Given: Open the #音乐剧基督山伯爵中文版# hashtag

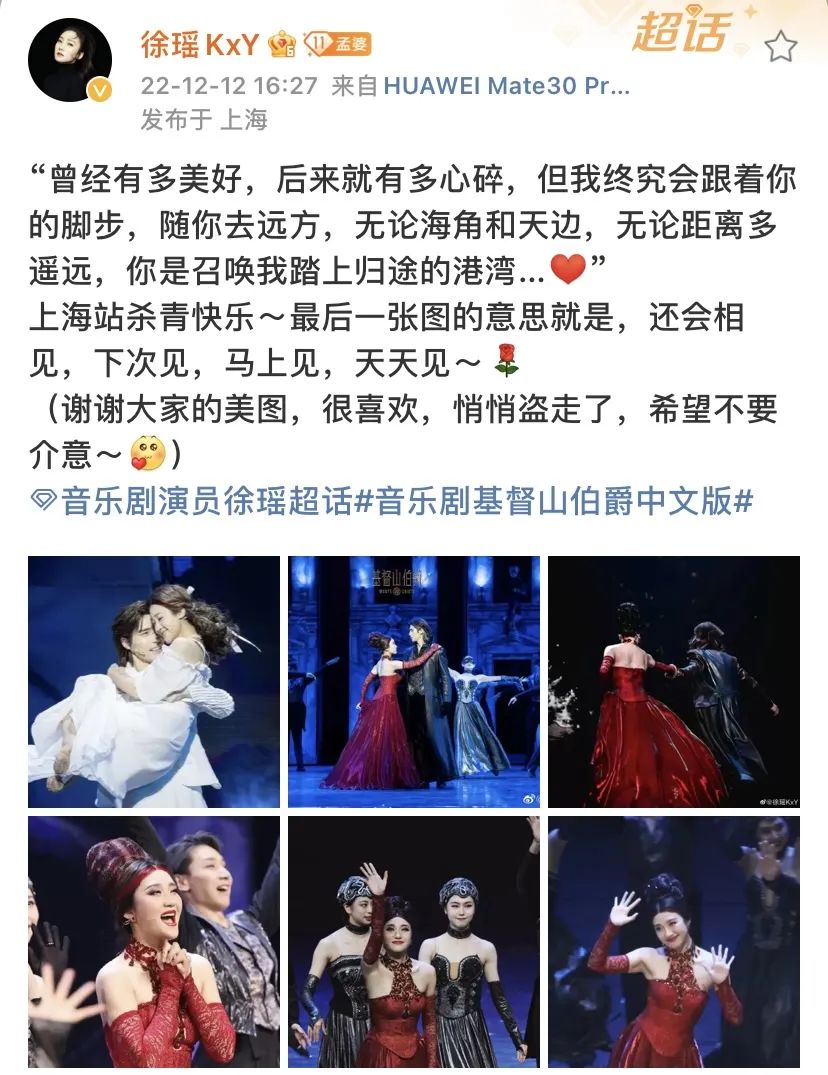Looking at the screenshot, I should tap(564, 500).
